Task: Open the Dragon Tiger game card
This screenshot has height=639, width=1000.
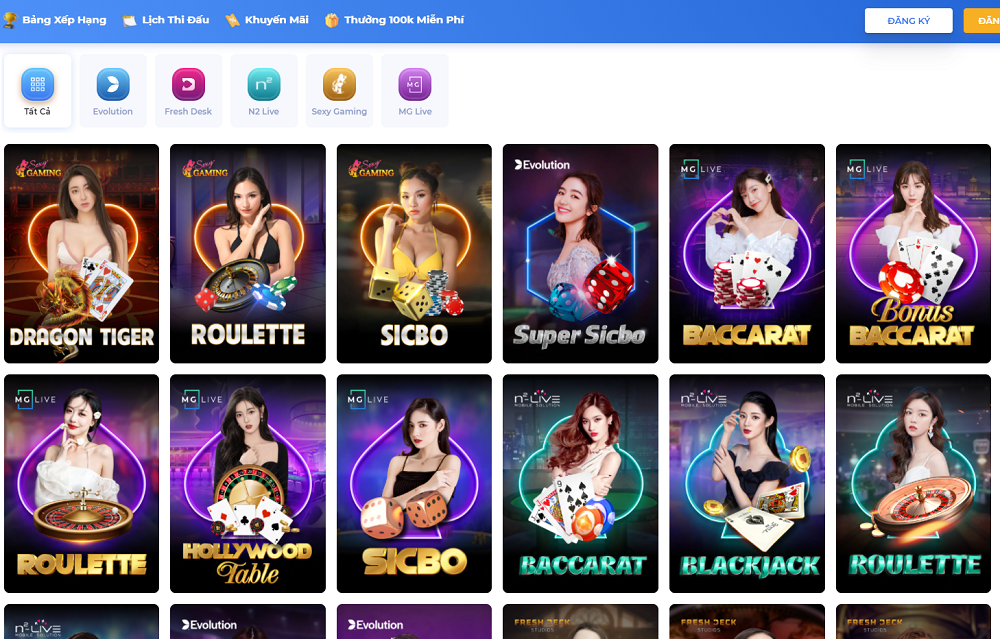Action: 82,254
